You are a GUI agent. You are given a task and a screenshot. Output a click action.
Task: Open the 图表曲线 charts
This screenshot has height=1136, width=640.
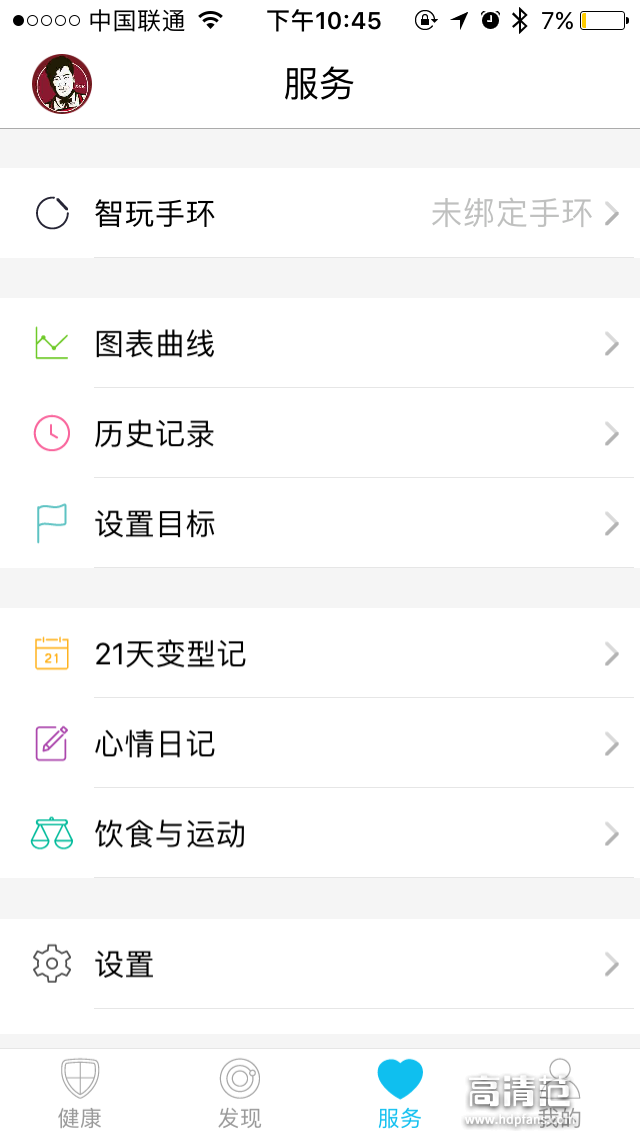coord(320,344)
